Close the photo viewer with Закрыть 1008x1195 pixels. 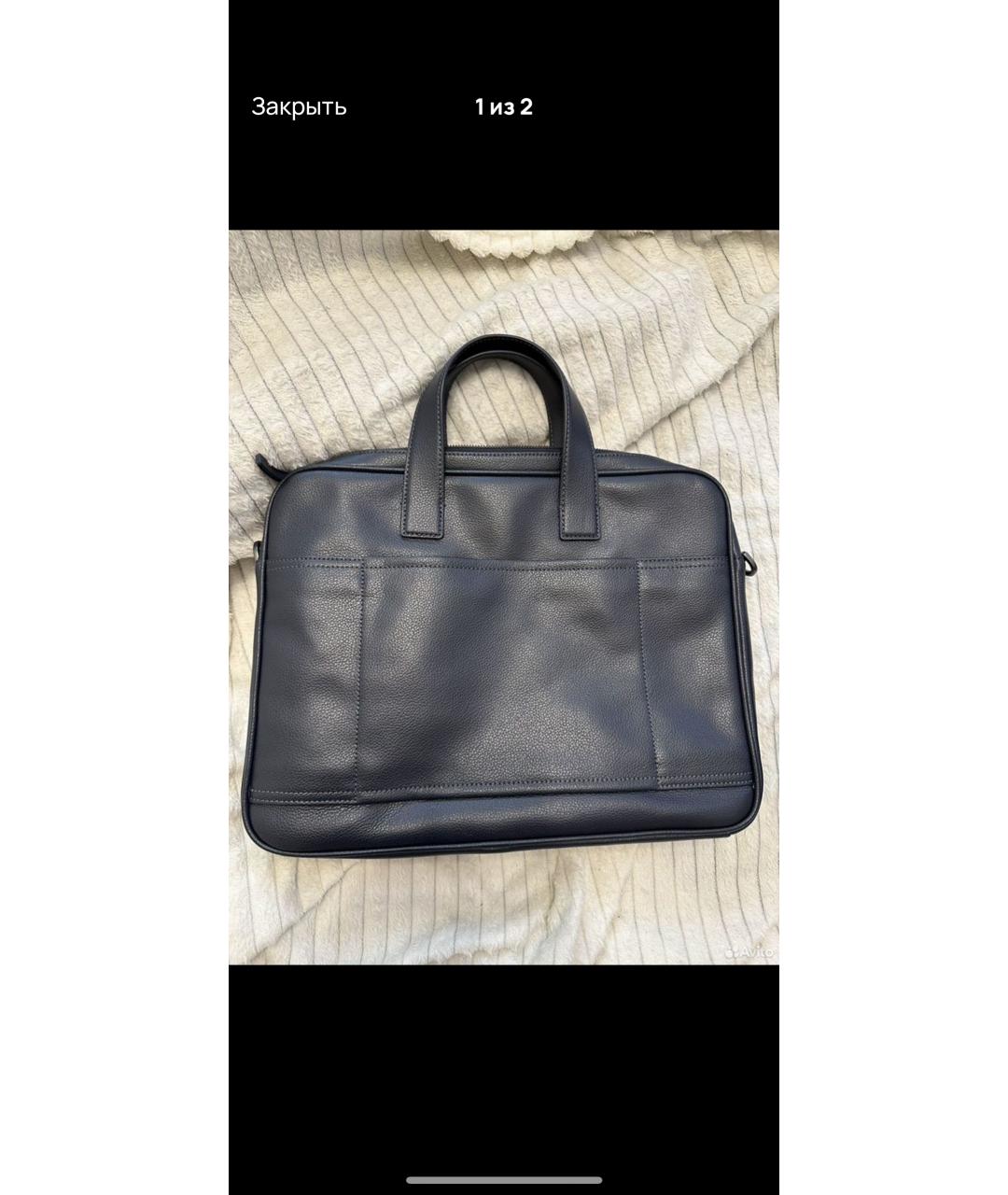[x=299, y=107]
